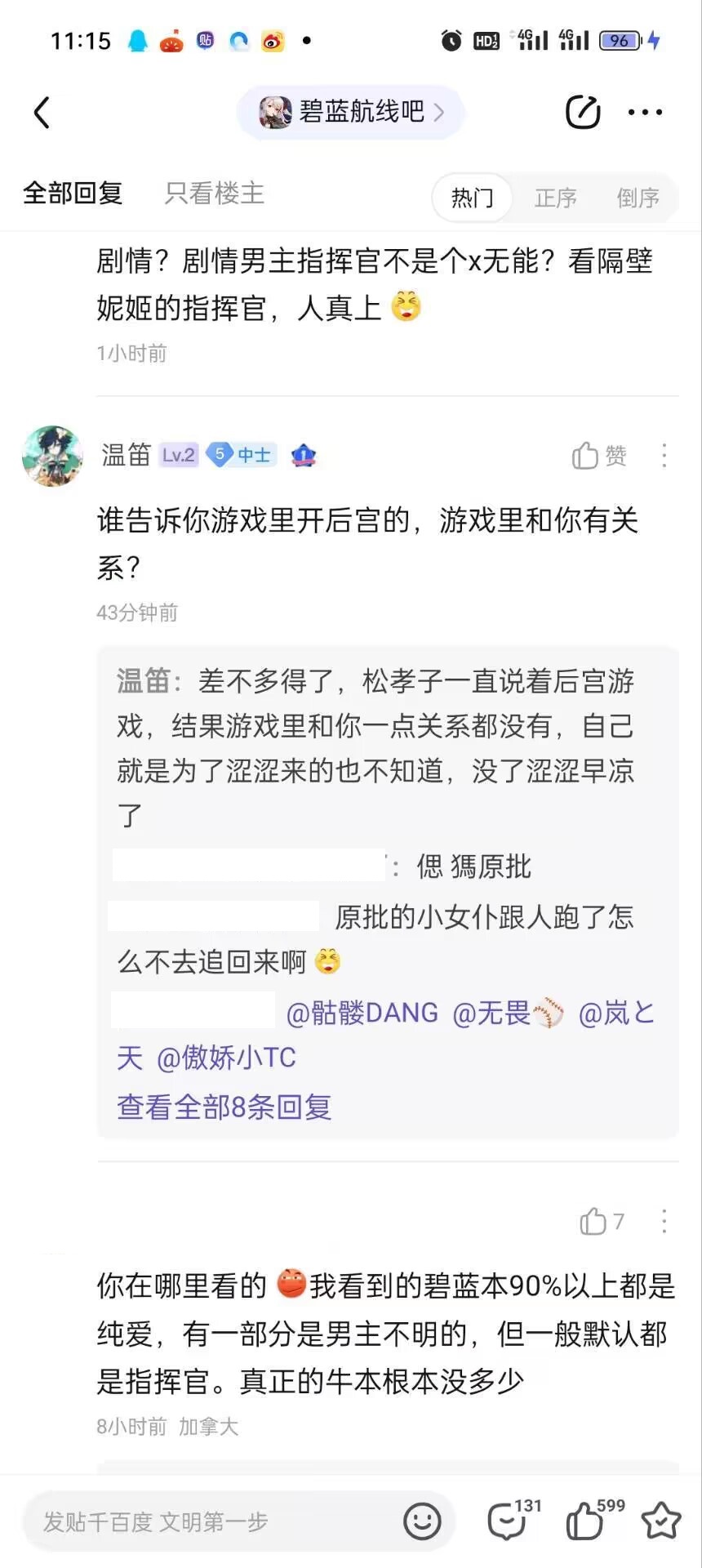Go back using the top-left arrow
The height and width of the screenshot is (1568, 702).
point(42,113)
